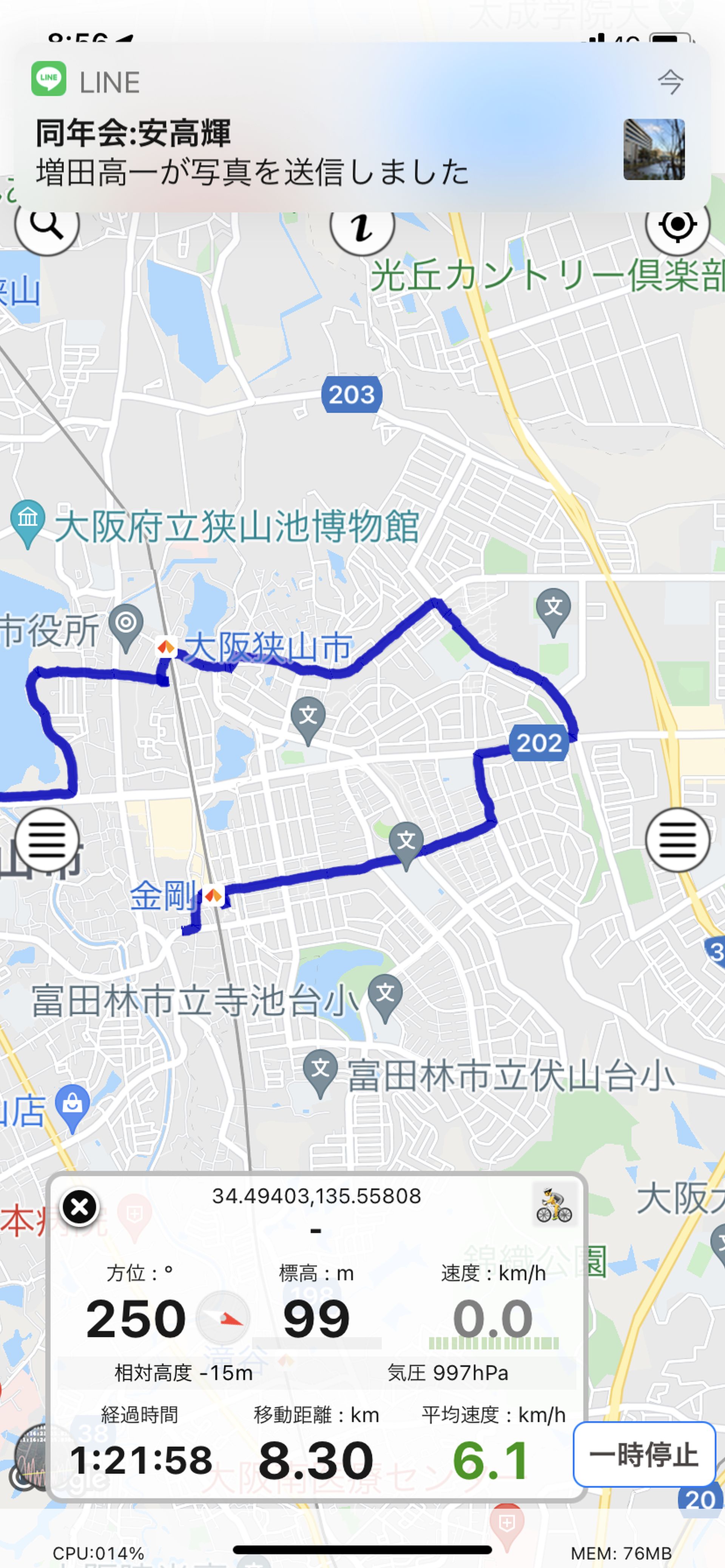This screenshot has width=725, height=1568.
Task: Tap the cyclist activity type icon
Action: tap(554, 1205)
